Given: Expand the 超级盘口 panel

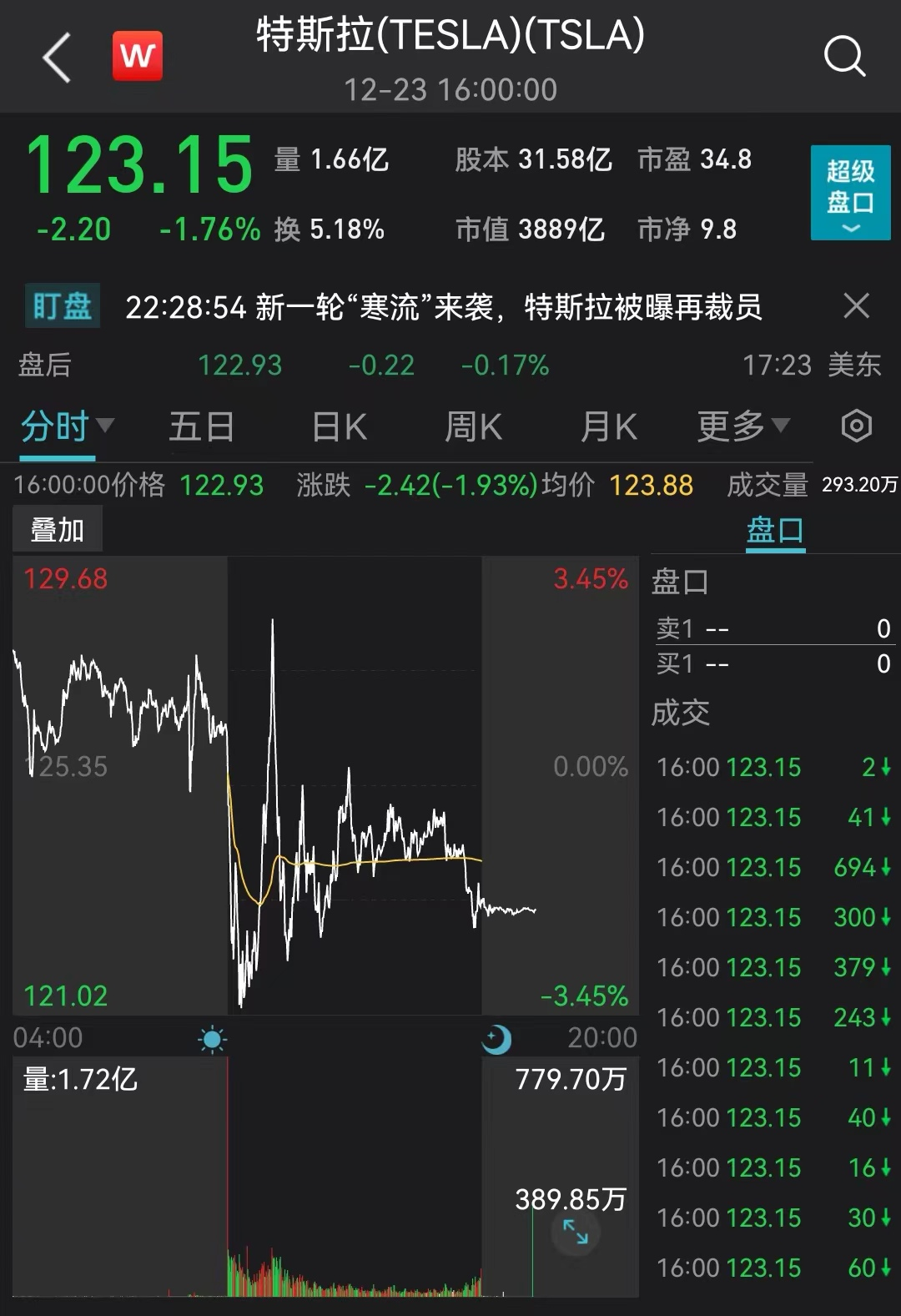Looking at the screenshot, I should pos(850,193).
